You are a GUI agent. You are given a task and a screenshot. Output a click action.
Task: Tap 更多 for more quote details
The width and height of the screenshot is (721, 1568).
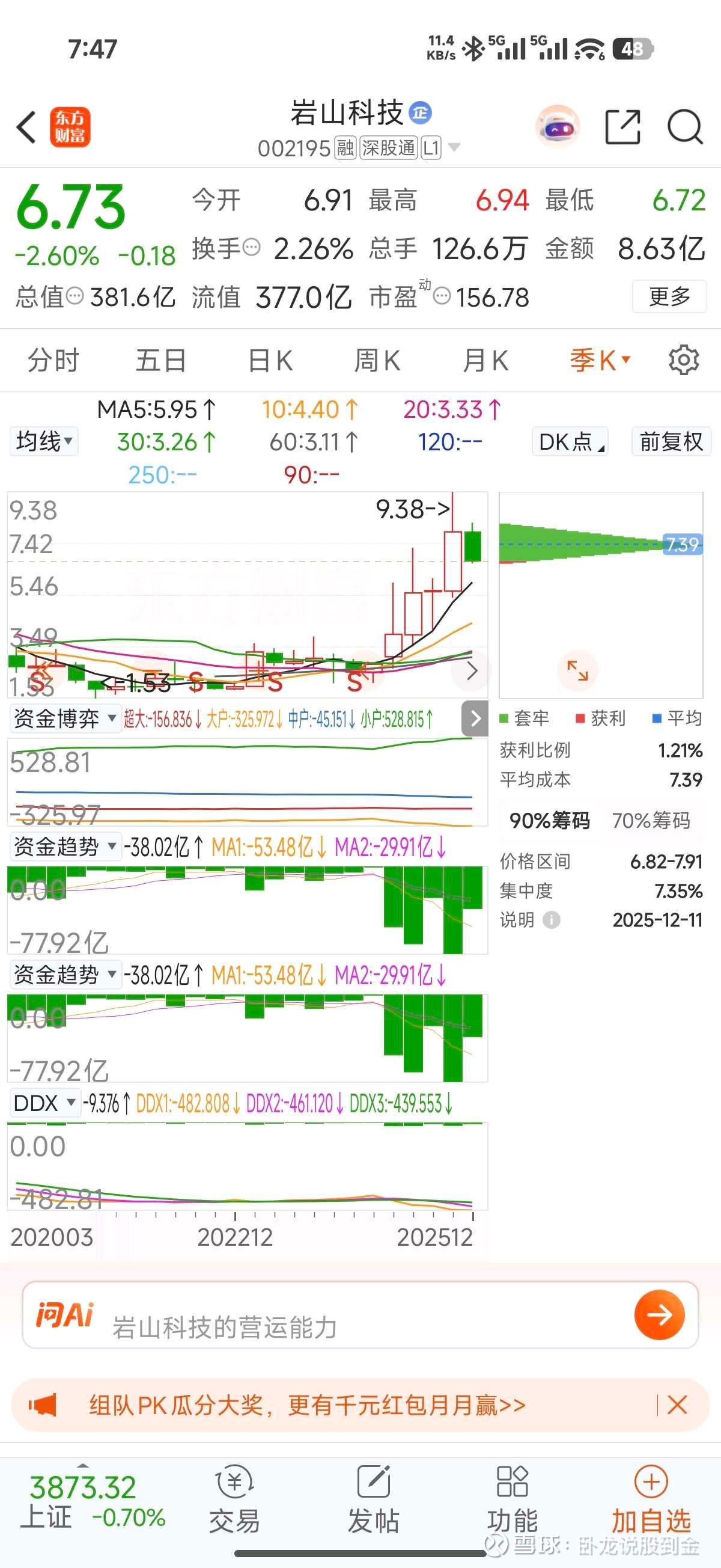669,297
